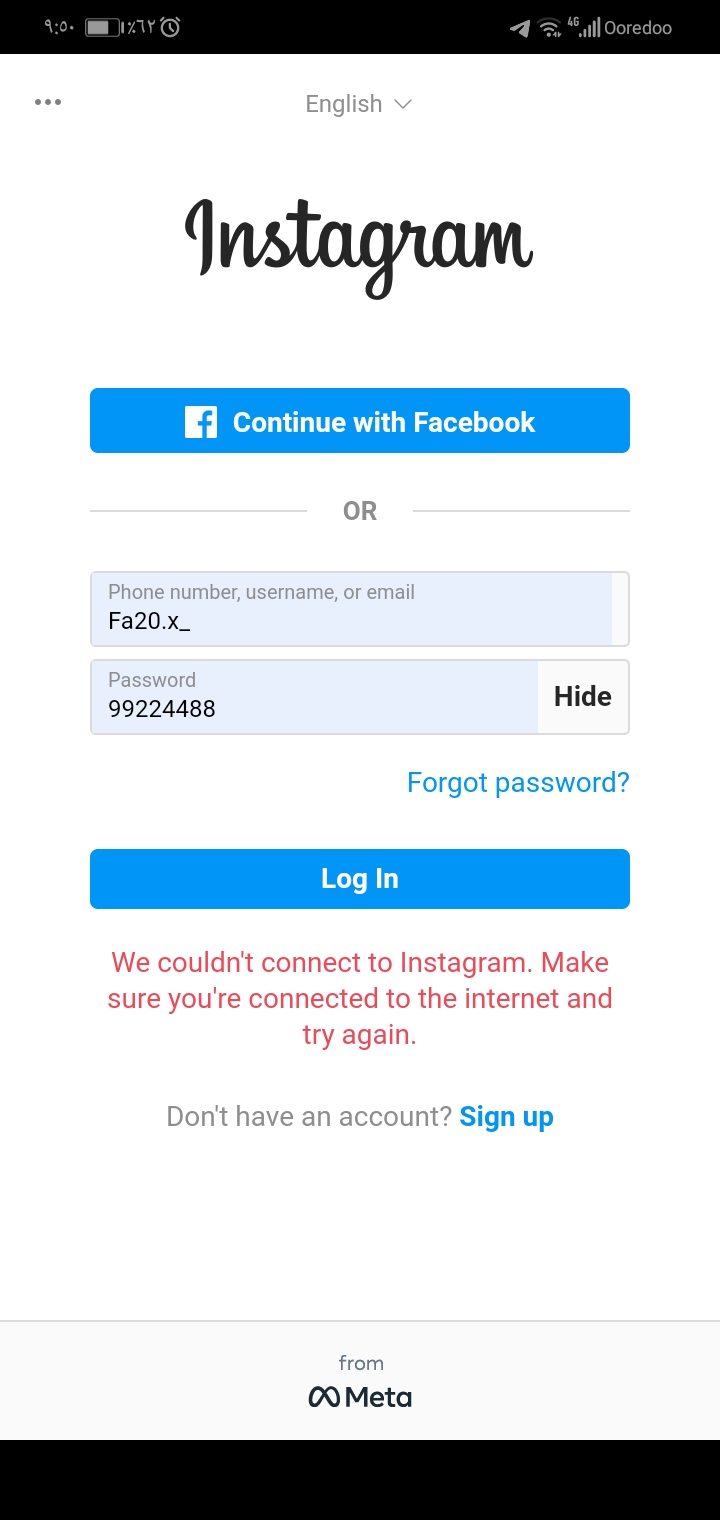Open the Sign up link

click(506, 1117)
